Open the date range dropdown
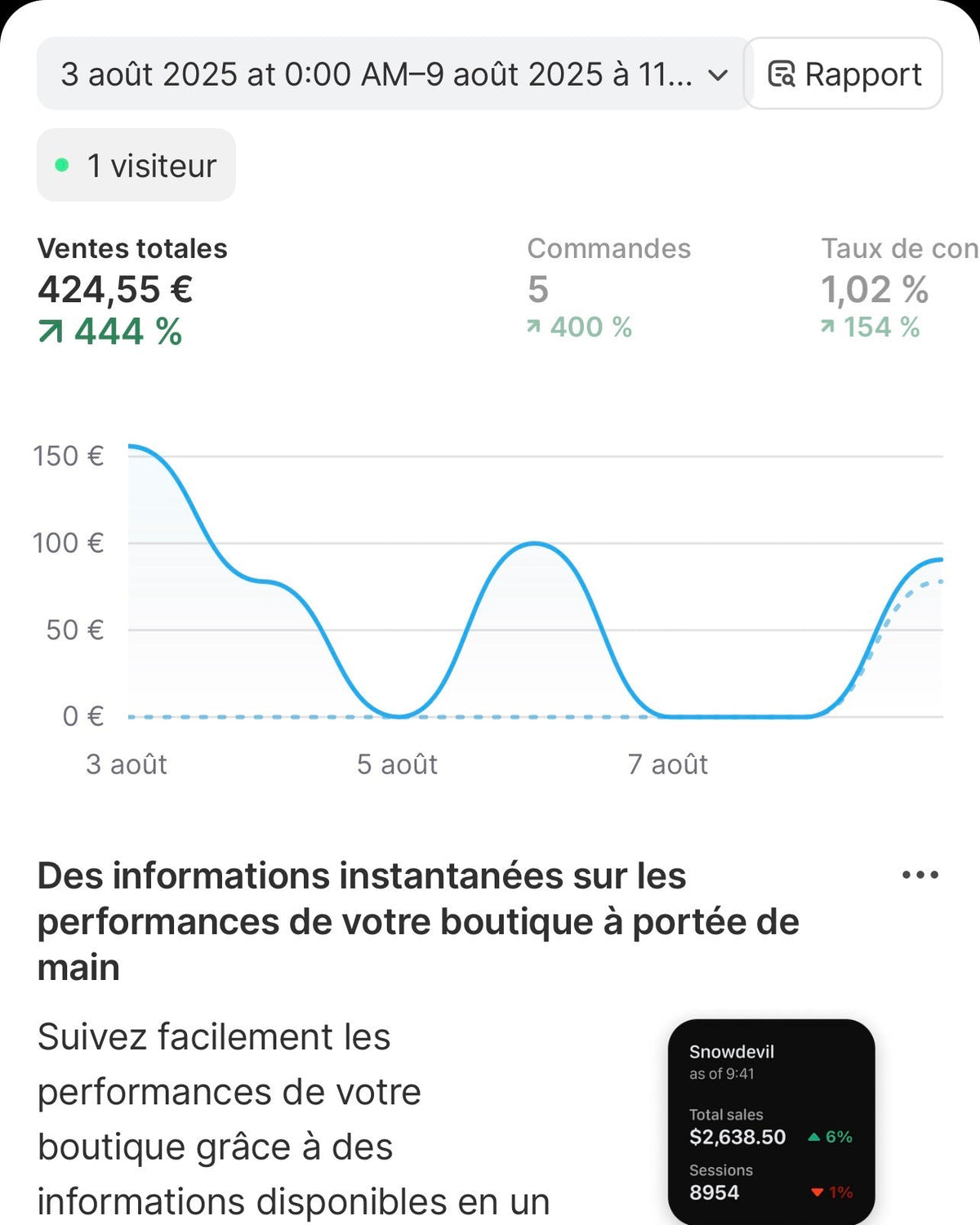The image size is (980, 1225). pyautogui.click(x=392, y=74)
